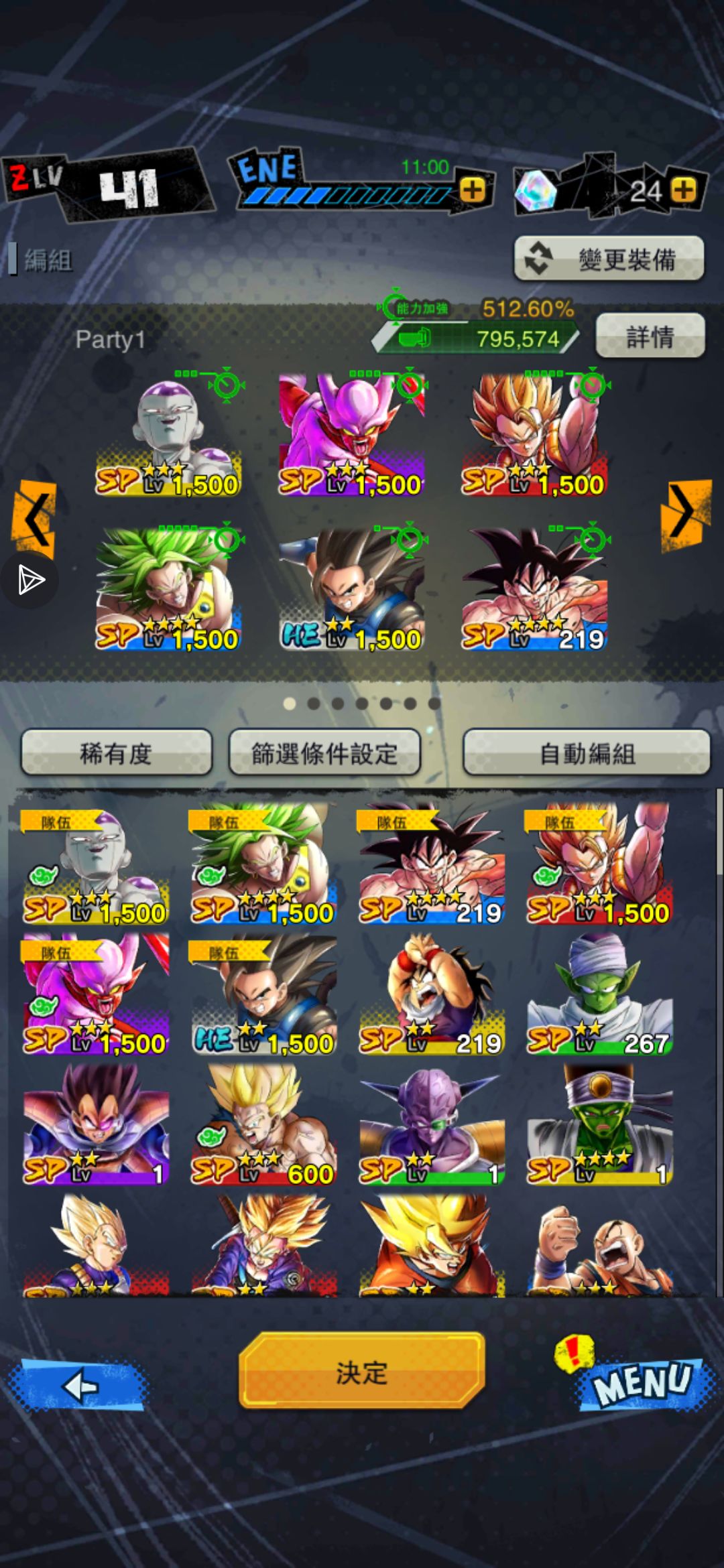Tap the plus button to refill ENE energy
The width and height of the screenshot is (724, 1568).
click(473, 190)
